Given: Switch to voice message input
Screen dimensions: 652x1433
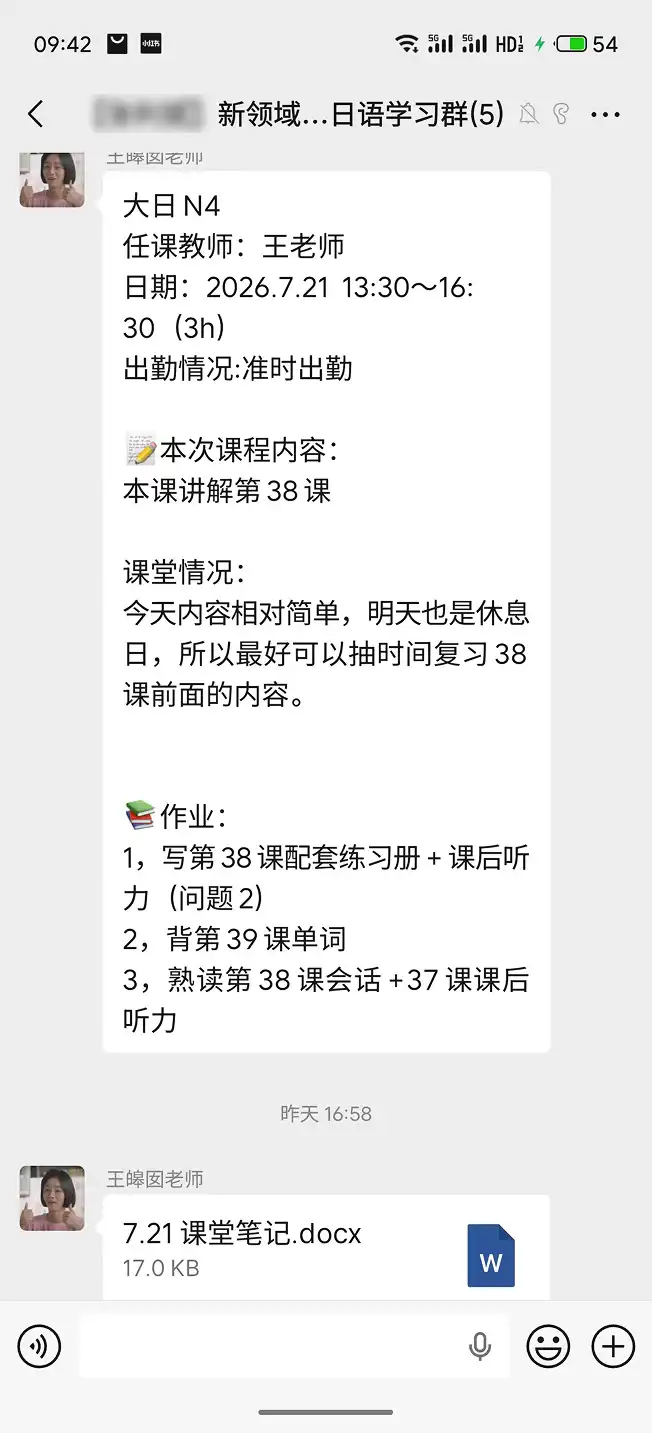Looking at the screenshot, I should [x=39, y=1346].
